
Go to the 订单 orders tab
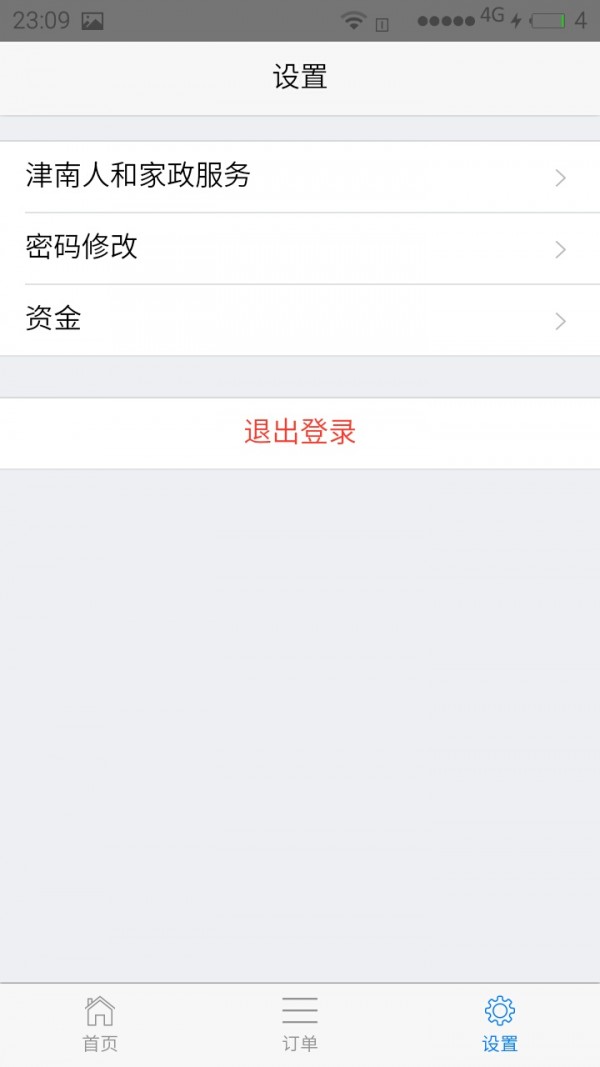tap(300, 1024)
